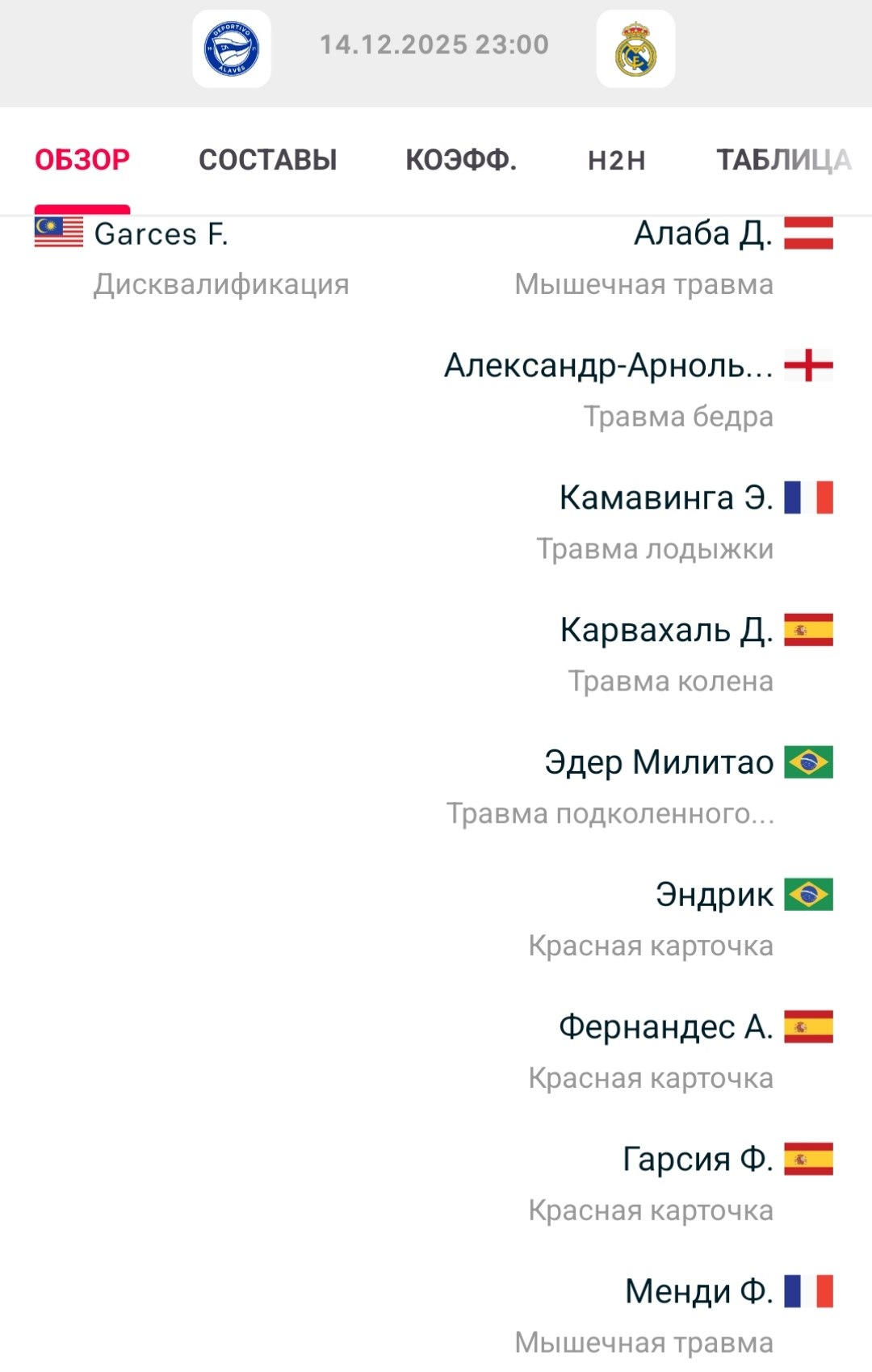
Task: Open player Камавинга Э.
Action: (666, 497)
